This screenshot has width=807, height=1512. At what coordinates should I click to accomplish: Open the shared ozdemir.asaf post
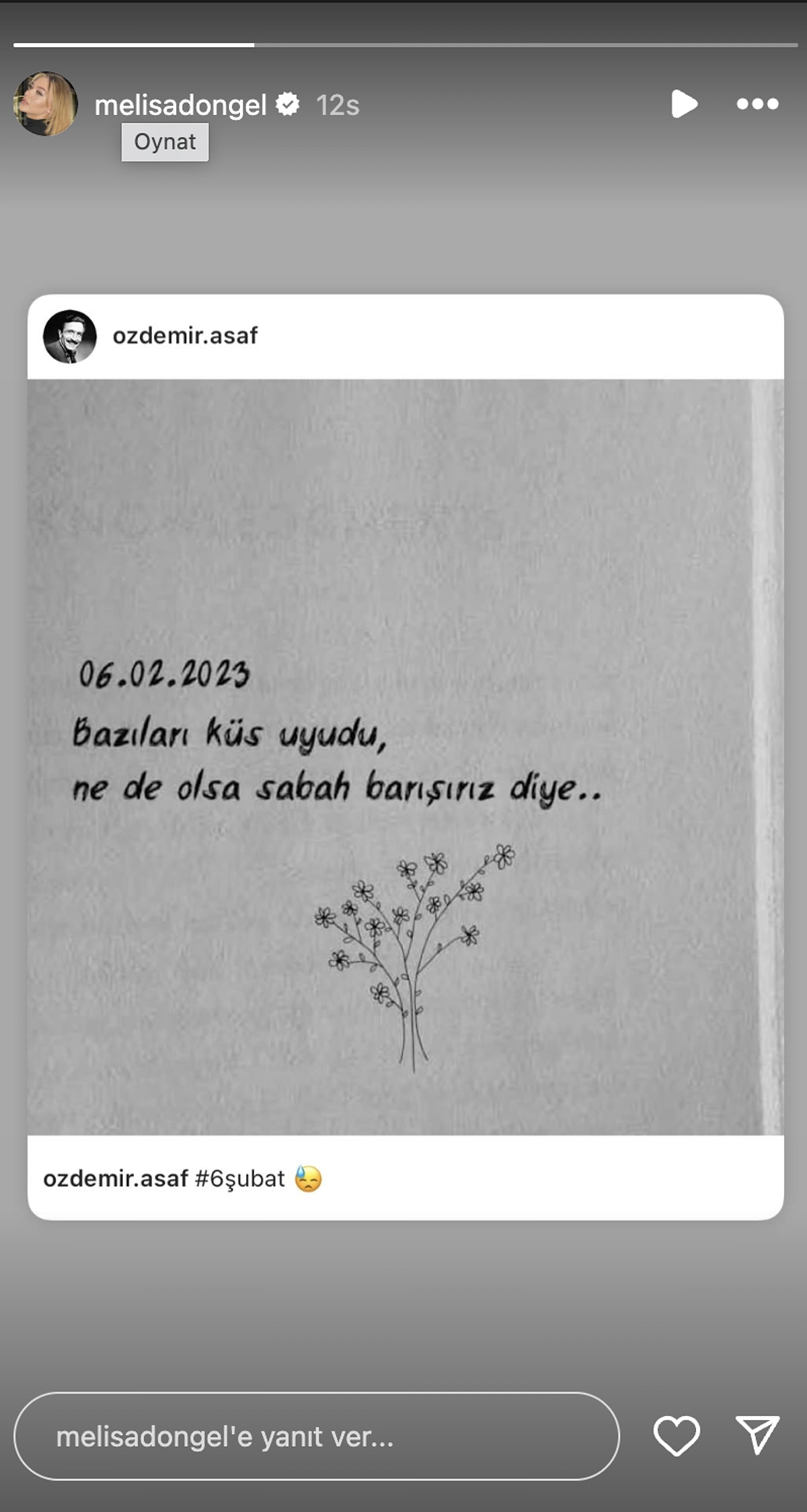(406, 756)
